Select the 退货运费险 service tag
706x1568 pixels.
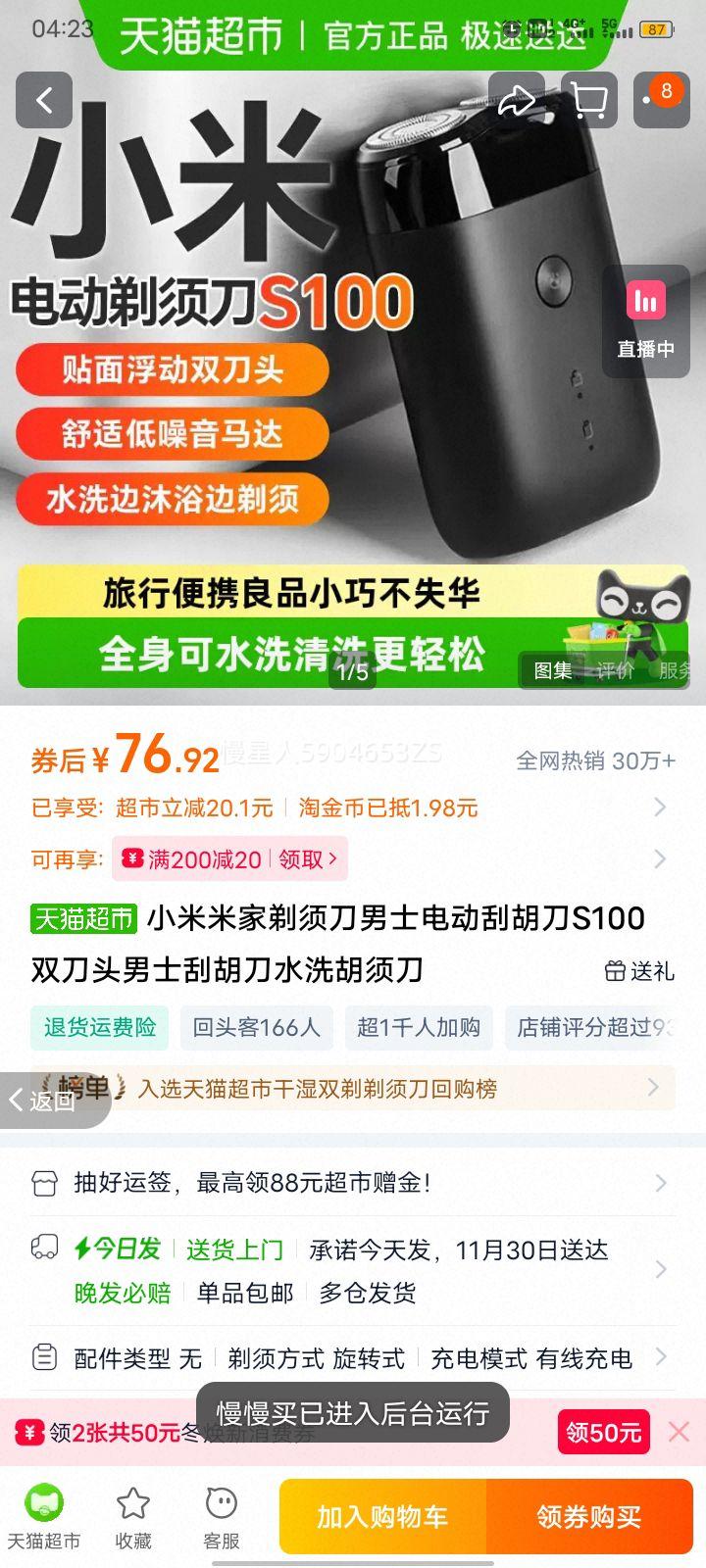99,1028
